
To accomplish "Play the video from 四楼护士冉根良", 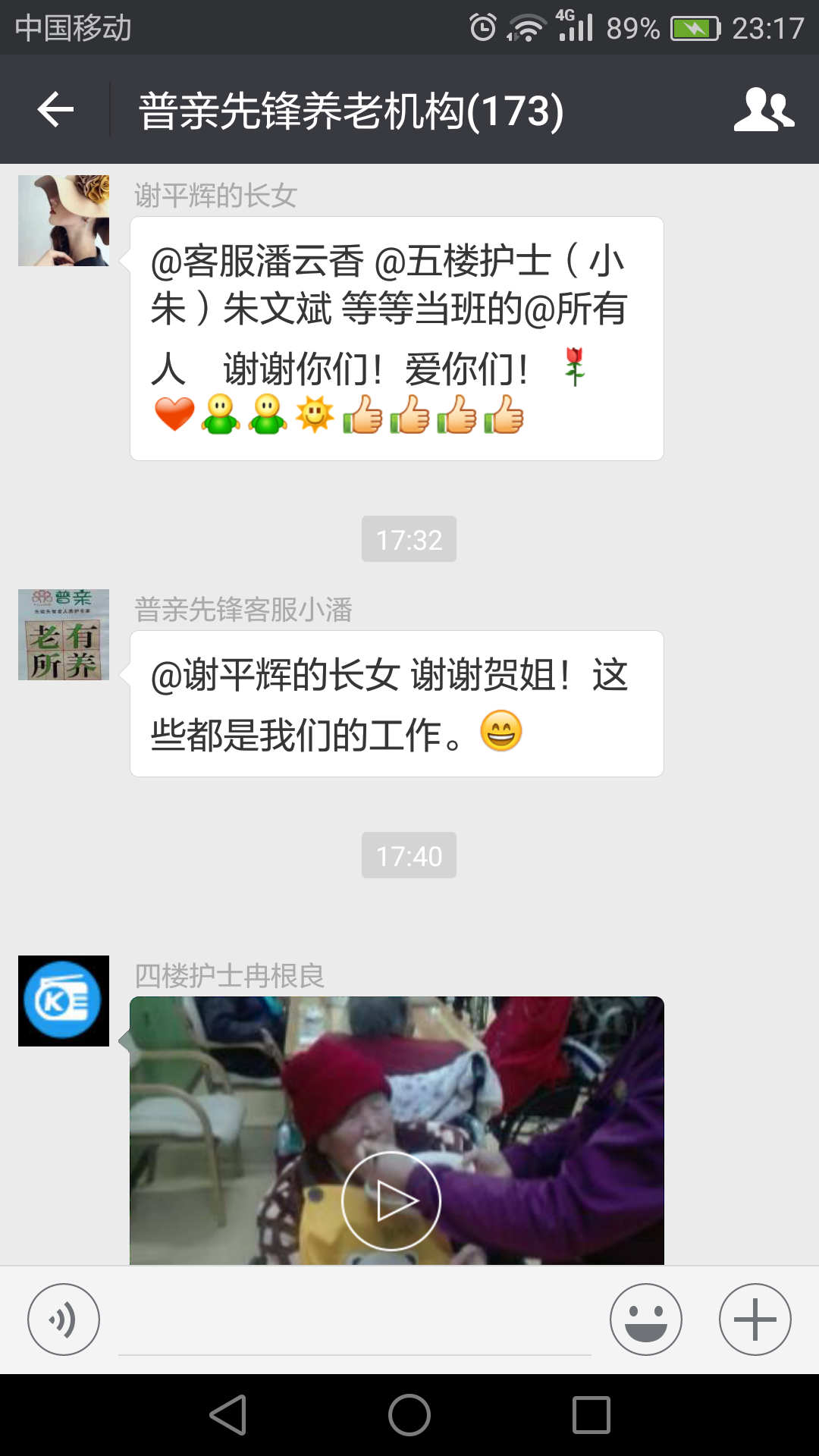I will pos(391,1200).
